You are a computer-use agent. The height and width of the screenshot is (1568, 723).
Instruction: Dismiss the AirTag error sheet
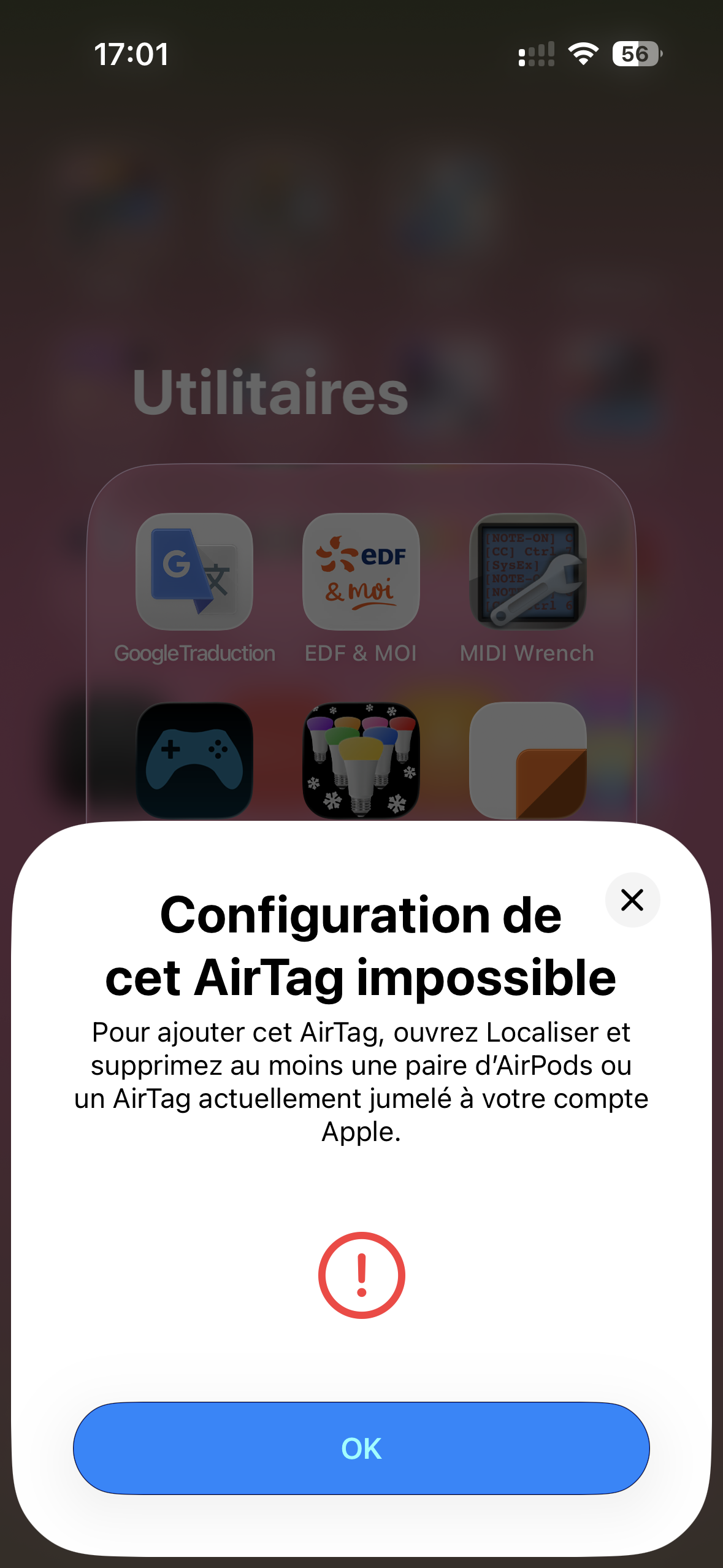[632, 900]
